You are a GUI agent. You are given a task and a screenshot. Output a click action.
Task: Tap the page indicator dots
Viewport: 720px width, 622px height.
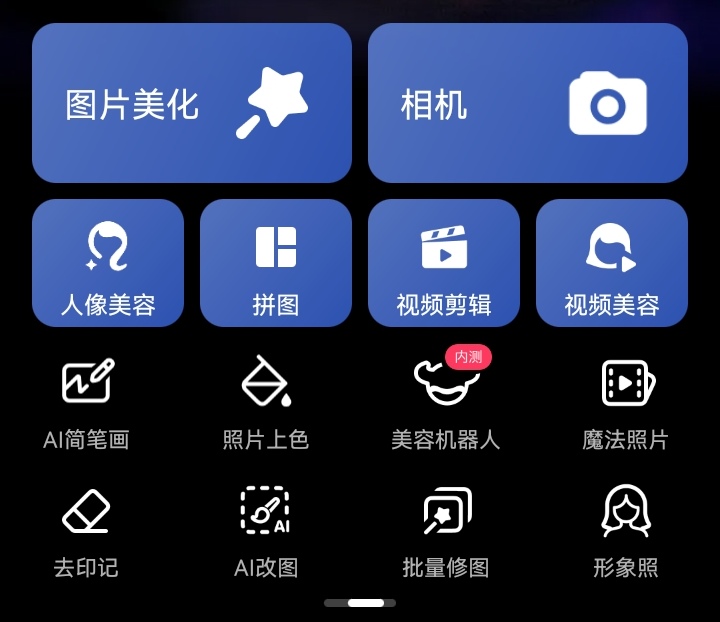point(360,603)
